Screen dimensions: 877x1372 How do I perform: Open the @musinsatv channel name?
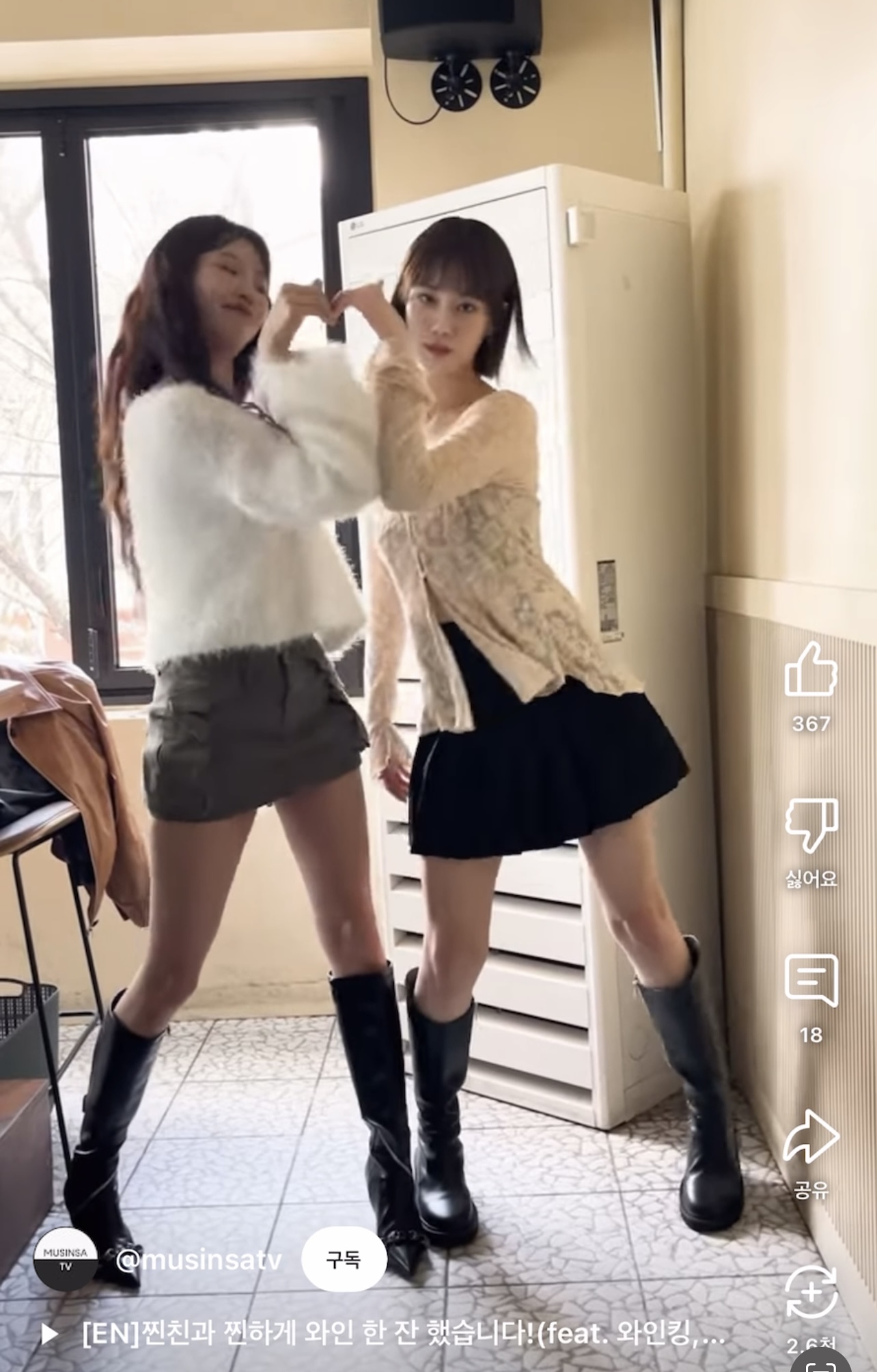coord(199,1260)
